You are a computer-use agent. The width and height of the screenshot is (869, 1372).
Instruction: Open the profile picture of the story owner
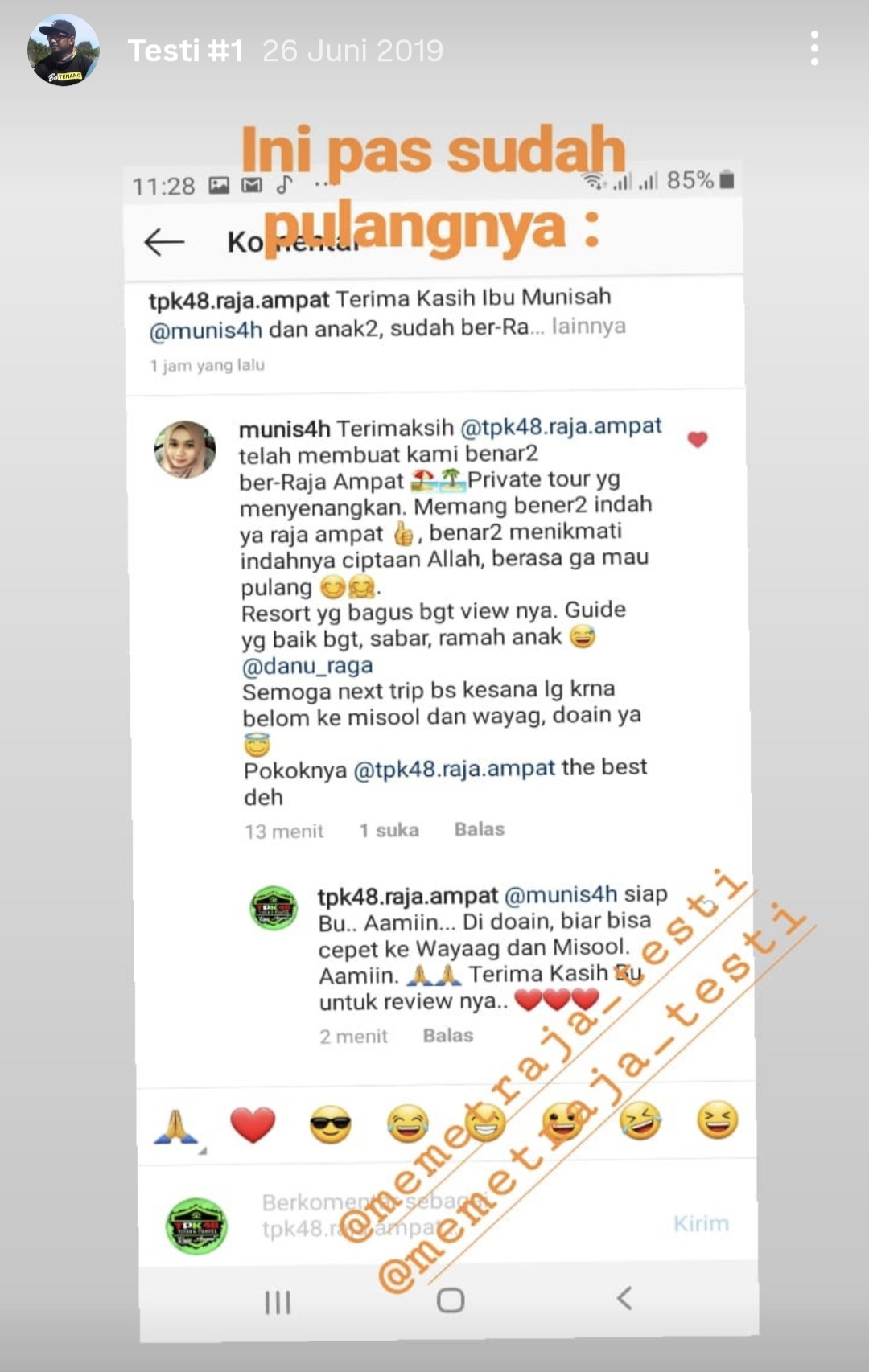tap(64, 50)
